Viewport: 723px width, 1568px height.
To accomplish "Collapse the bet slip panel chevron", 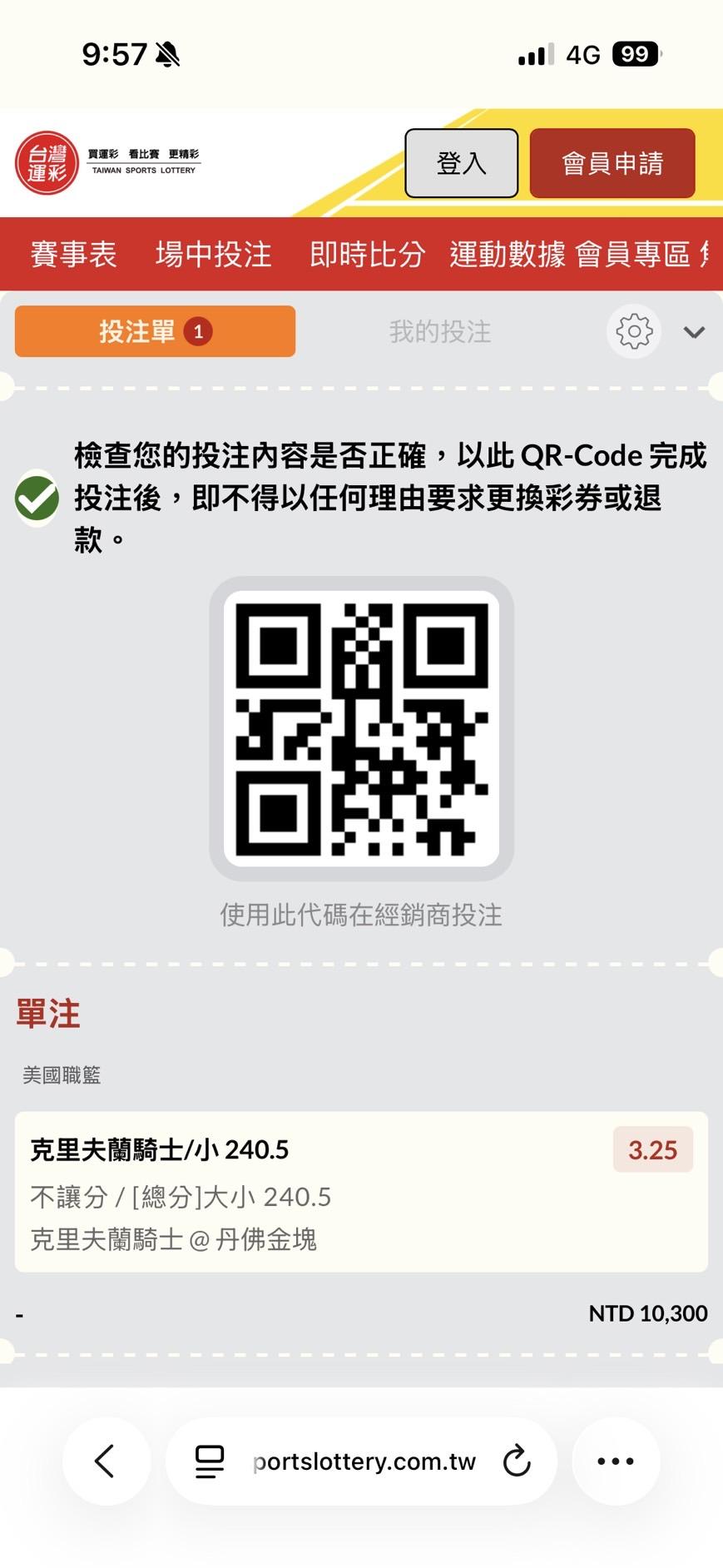I will [694, 332].
